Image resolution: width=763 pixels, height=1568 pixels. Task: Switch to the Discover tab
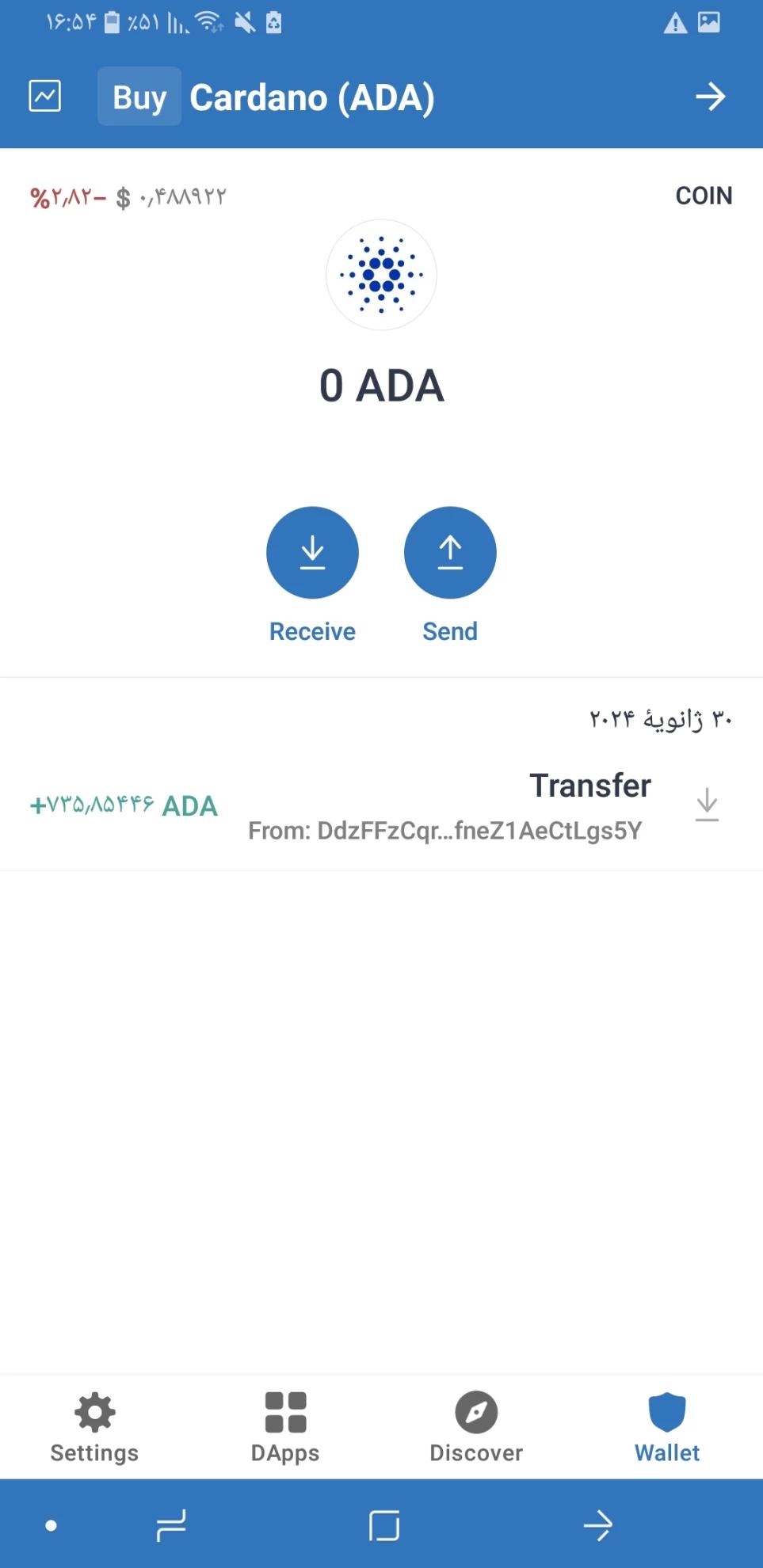point(476,1427)
